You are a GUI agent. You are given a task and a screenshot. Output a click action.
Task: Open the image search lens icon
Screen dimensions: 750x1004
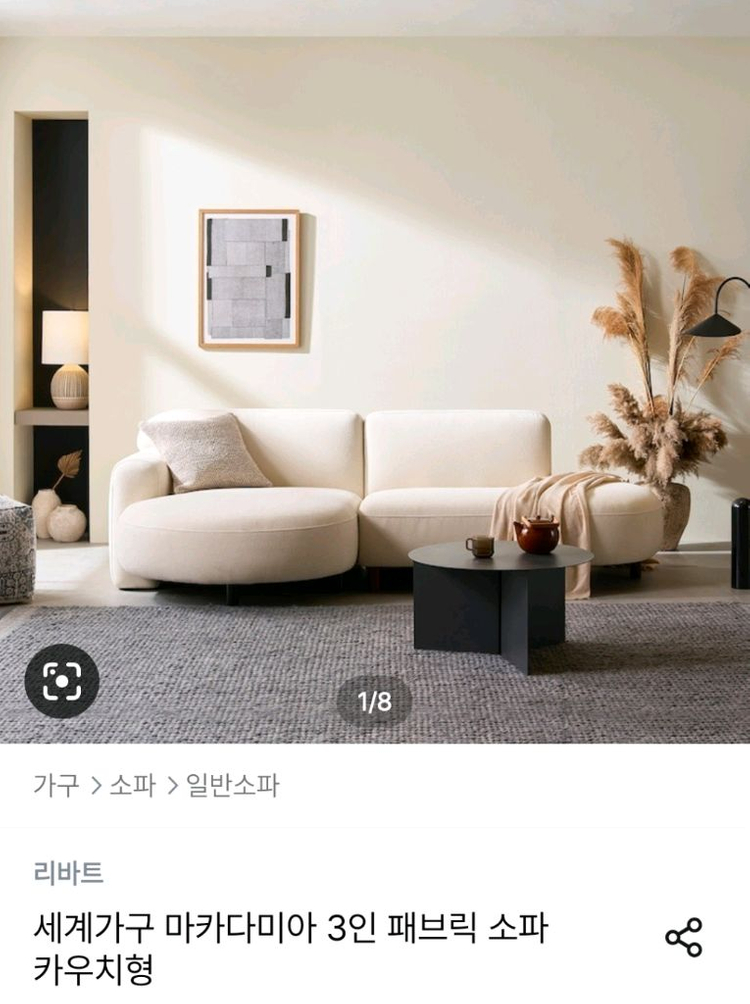(62, 681)
